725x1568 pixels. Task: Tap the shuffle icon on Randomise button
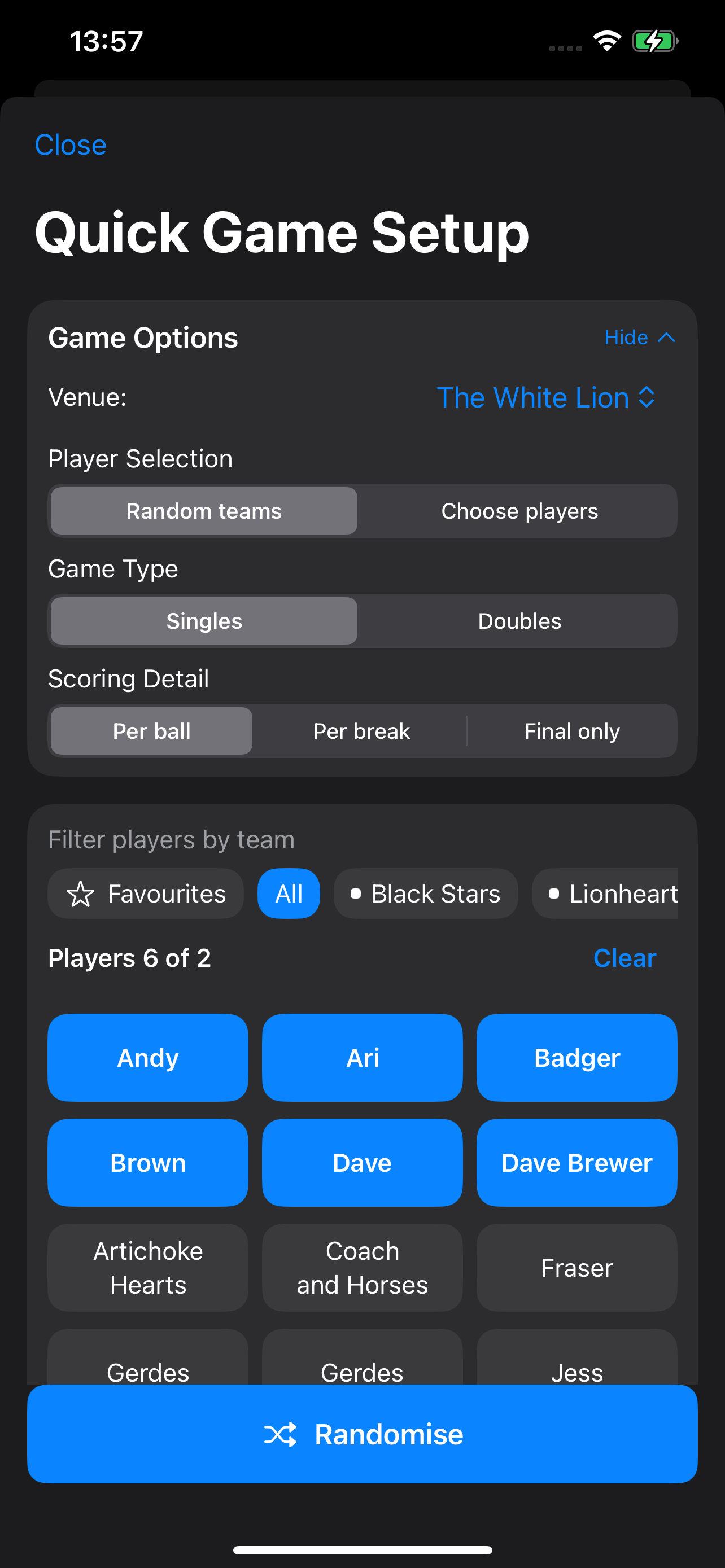(x=281, y=1434)
